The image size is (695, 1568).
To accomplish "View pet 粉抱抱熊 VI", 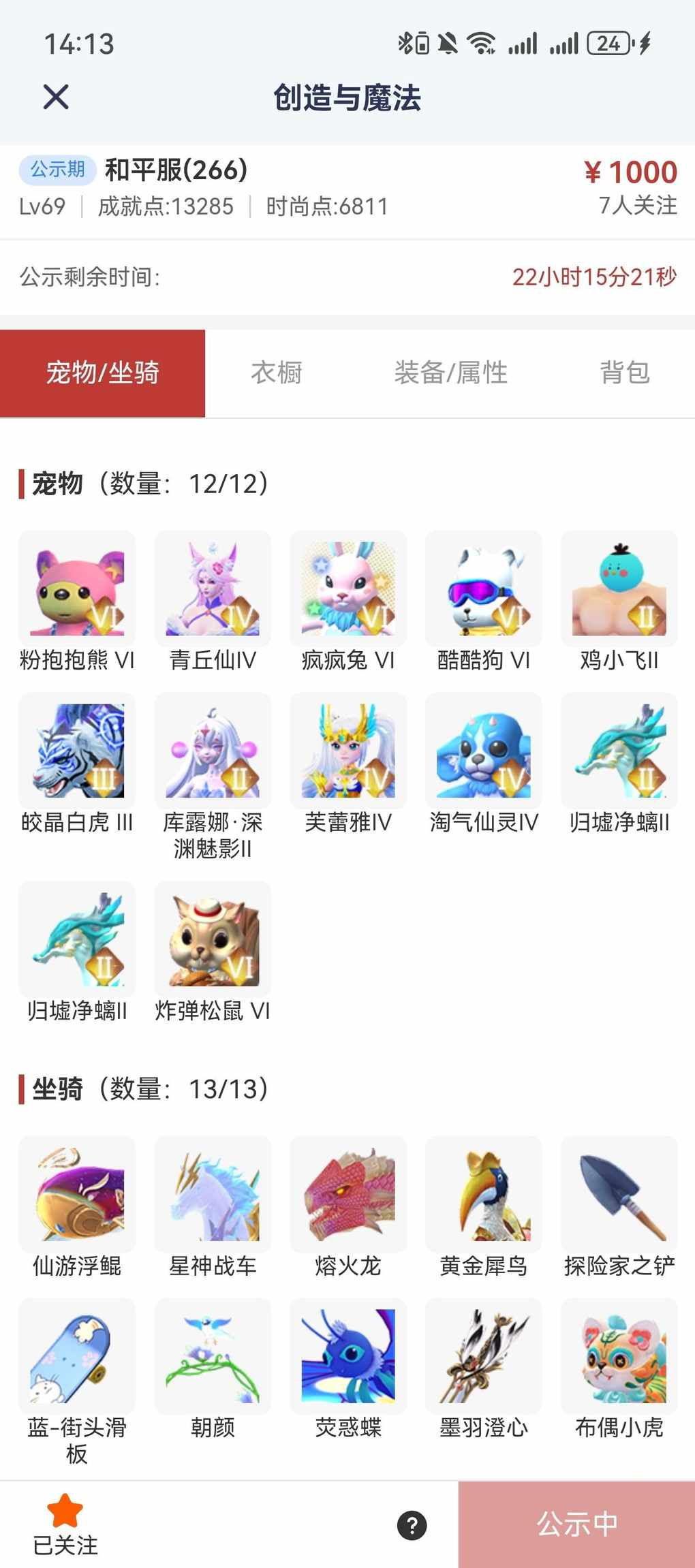I will coord(77,589).
